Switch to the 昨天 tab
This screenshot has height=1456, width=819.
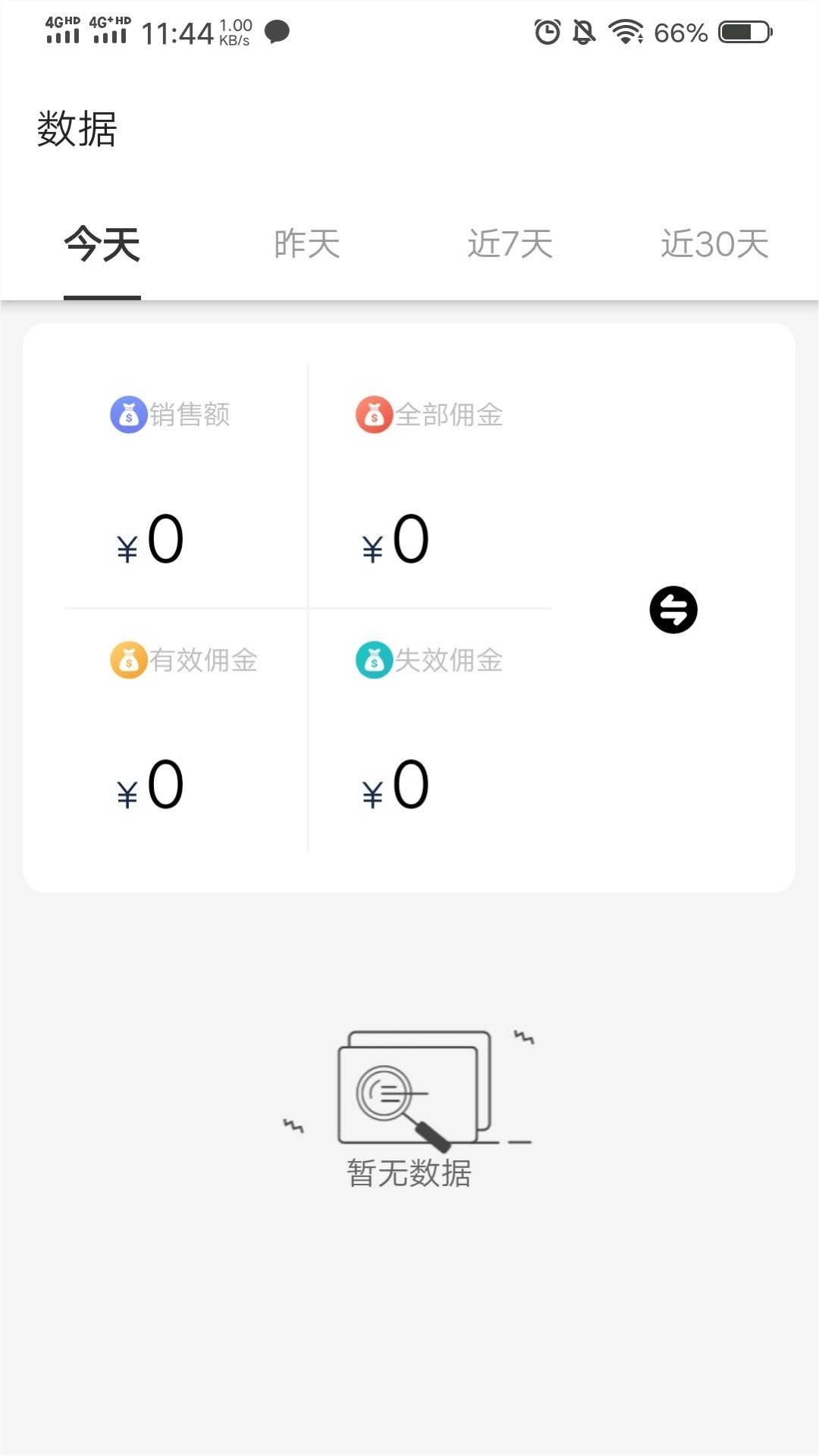click(x=307, y=244)
